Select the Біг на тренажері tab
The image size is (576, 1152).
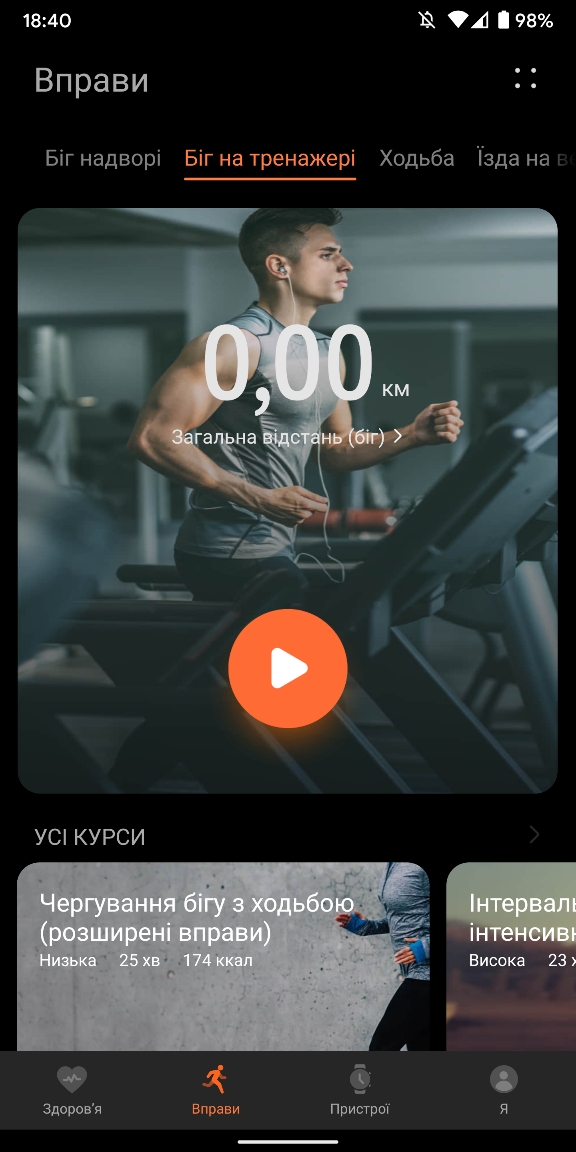click(x=270, y=159)
